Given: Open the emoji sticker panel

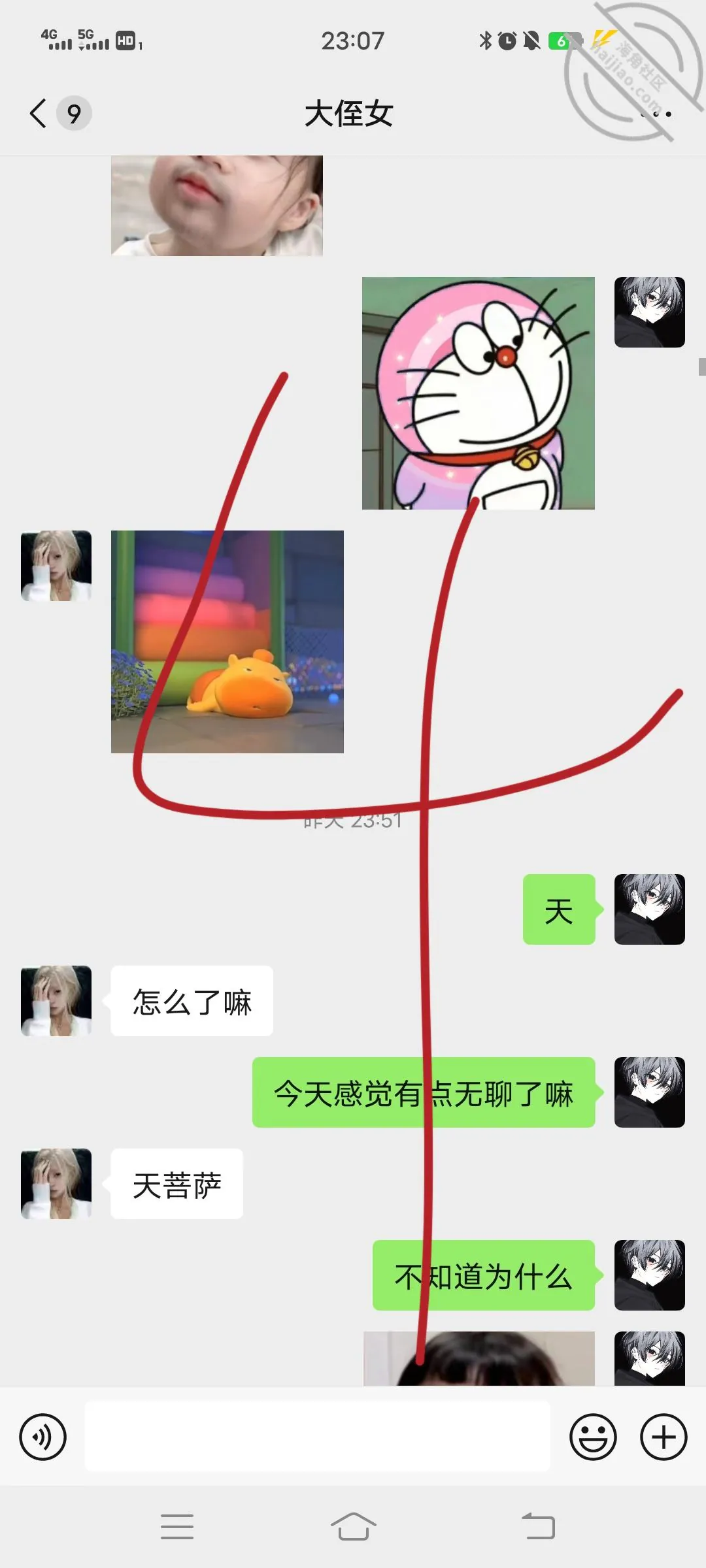Looking at the screenshot, I should [593, 1437].
